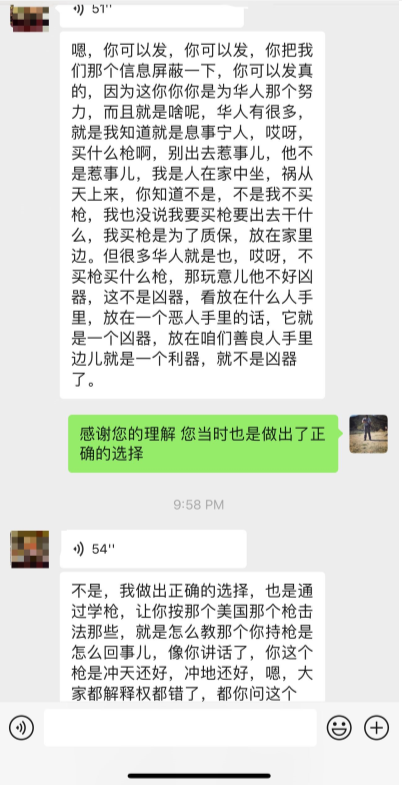This screenshot has height=788, width=402.
Task: Tap the message text input field
Action: tap(180, 727)
